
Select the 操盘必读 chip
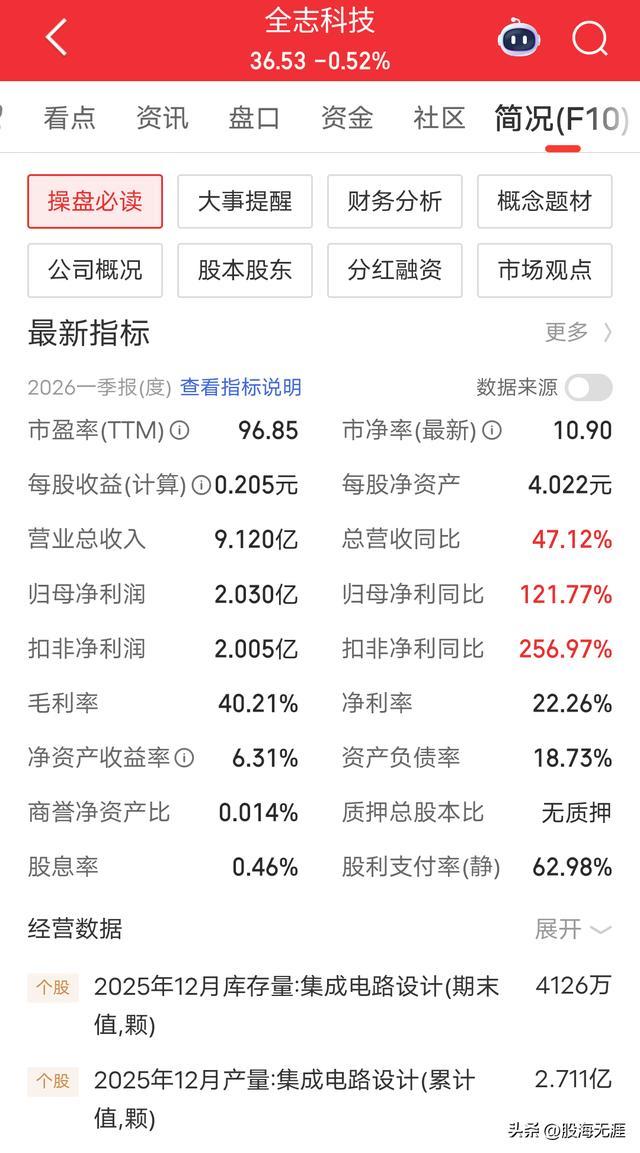tap(95, 201)
